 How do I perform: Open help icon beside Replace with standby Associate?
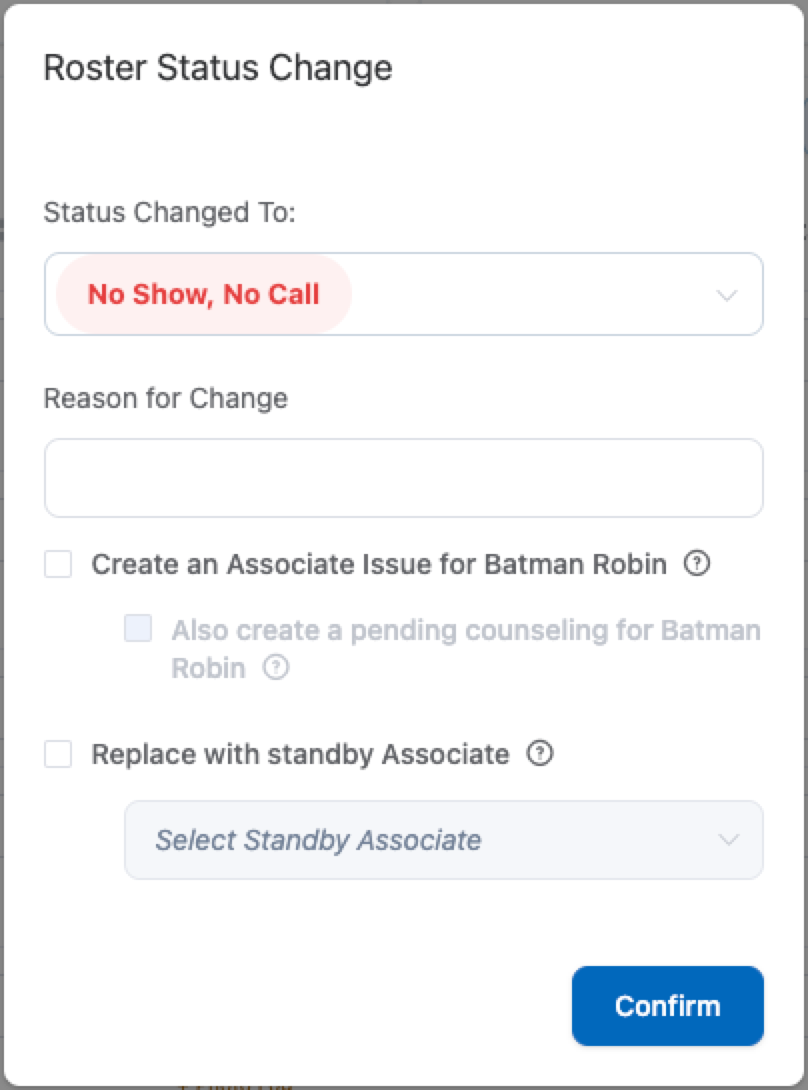pos(540,753)
